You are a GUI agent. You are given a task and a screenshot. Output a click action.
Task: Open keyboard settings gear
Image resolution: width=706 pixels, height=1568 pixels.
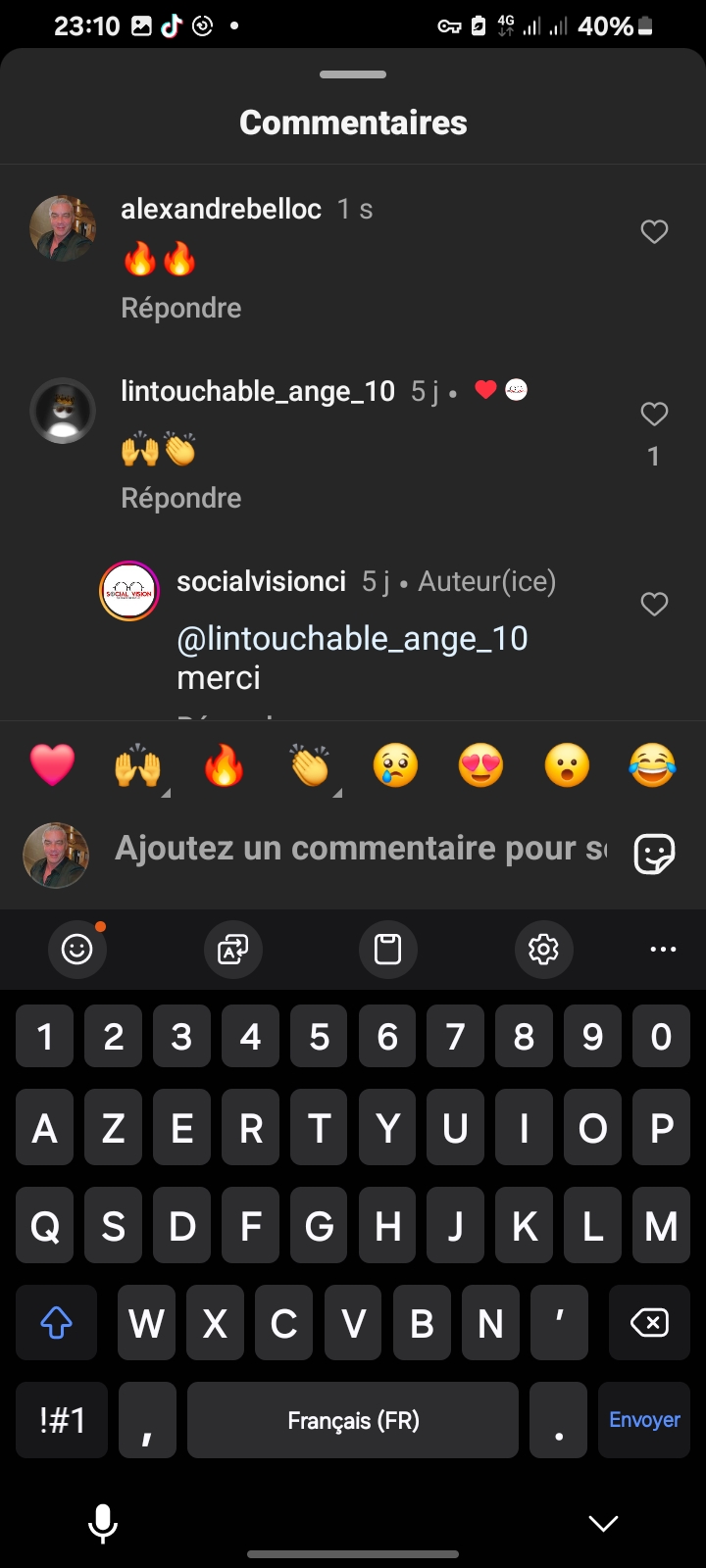click(x=543, y=949)
